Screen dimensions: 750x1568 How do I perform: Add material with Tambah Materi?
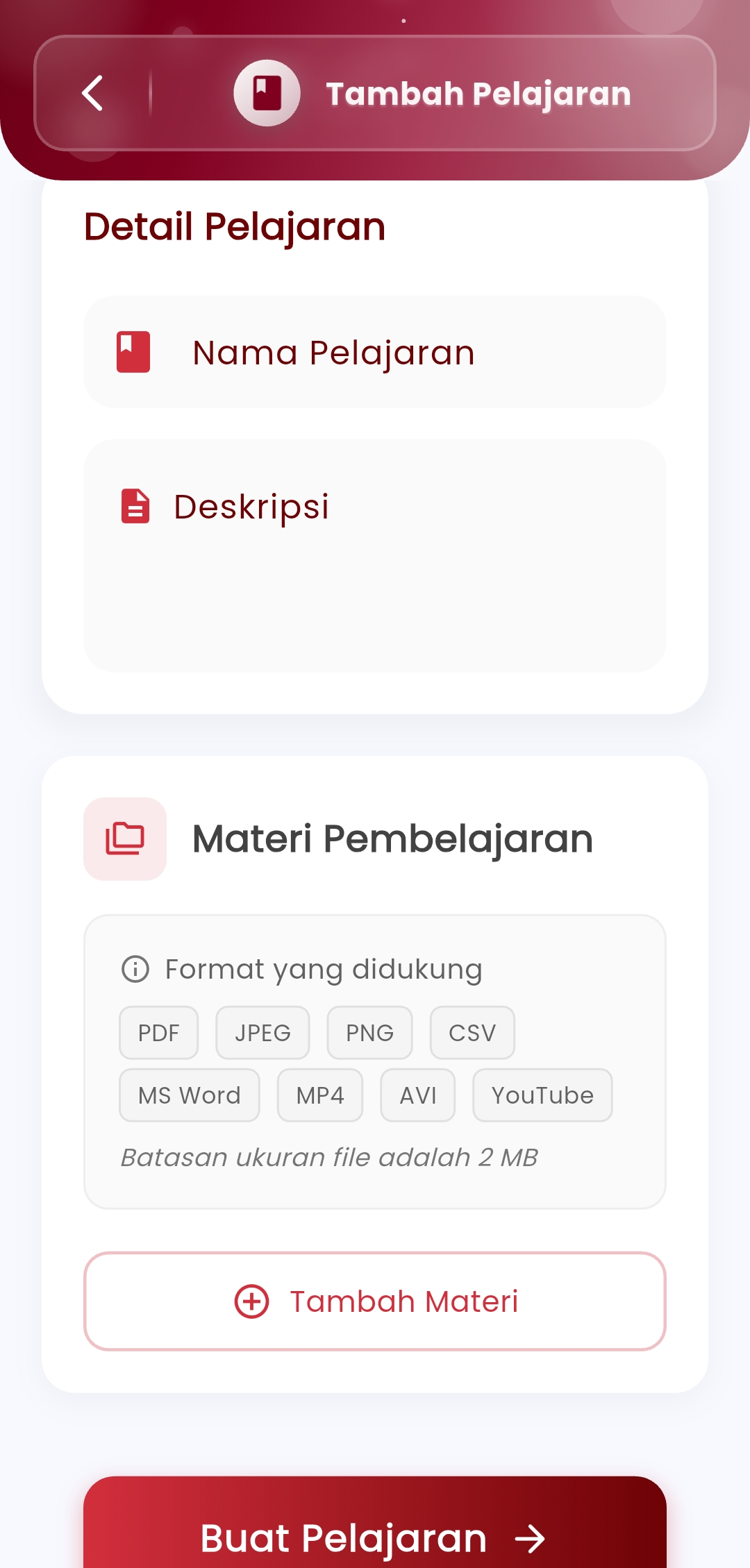tap(375, 1301)
